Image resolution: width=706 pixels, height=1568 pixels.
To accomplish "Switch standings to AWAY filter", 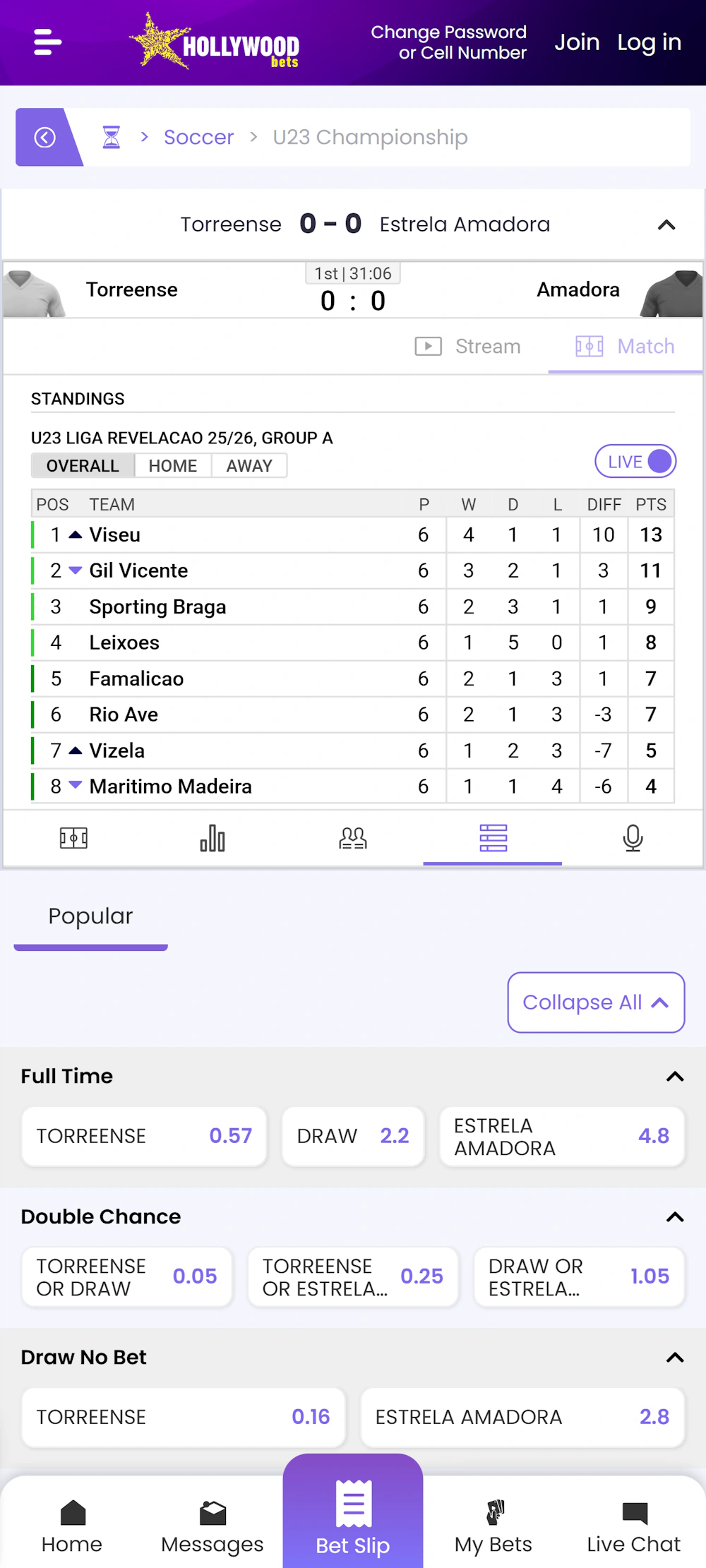I will pos(249,465).
